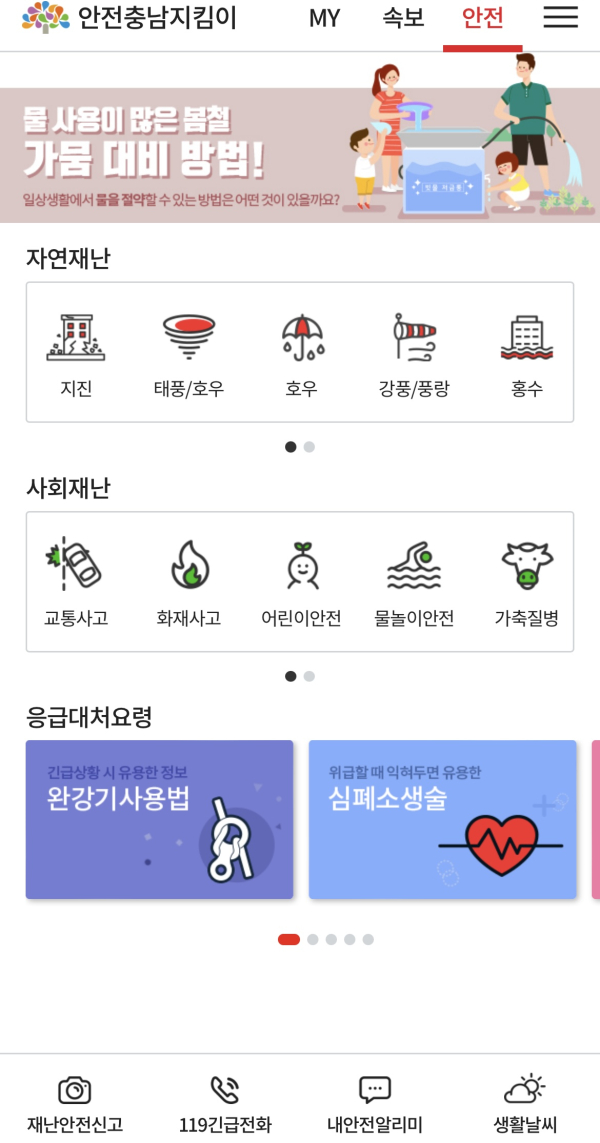Check 생활날씨 in bottom bar
The image size is (600, 1143).
point(525,1102)
